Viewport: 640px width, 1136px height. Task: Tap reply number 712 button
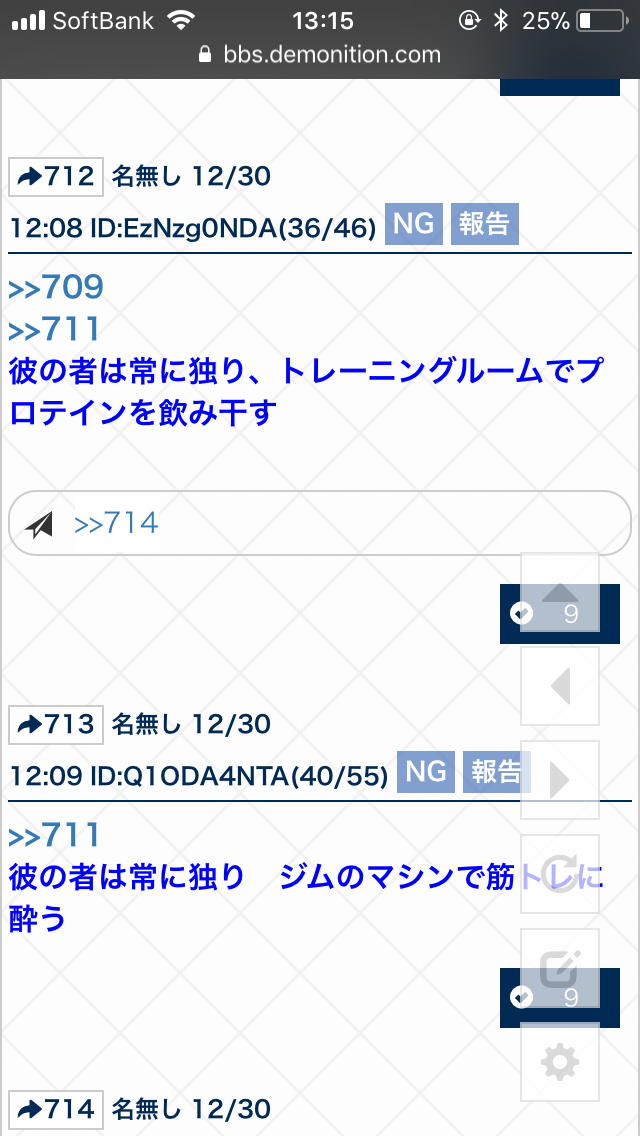[x=56, y=177]
